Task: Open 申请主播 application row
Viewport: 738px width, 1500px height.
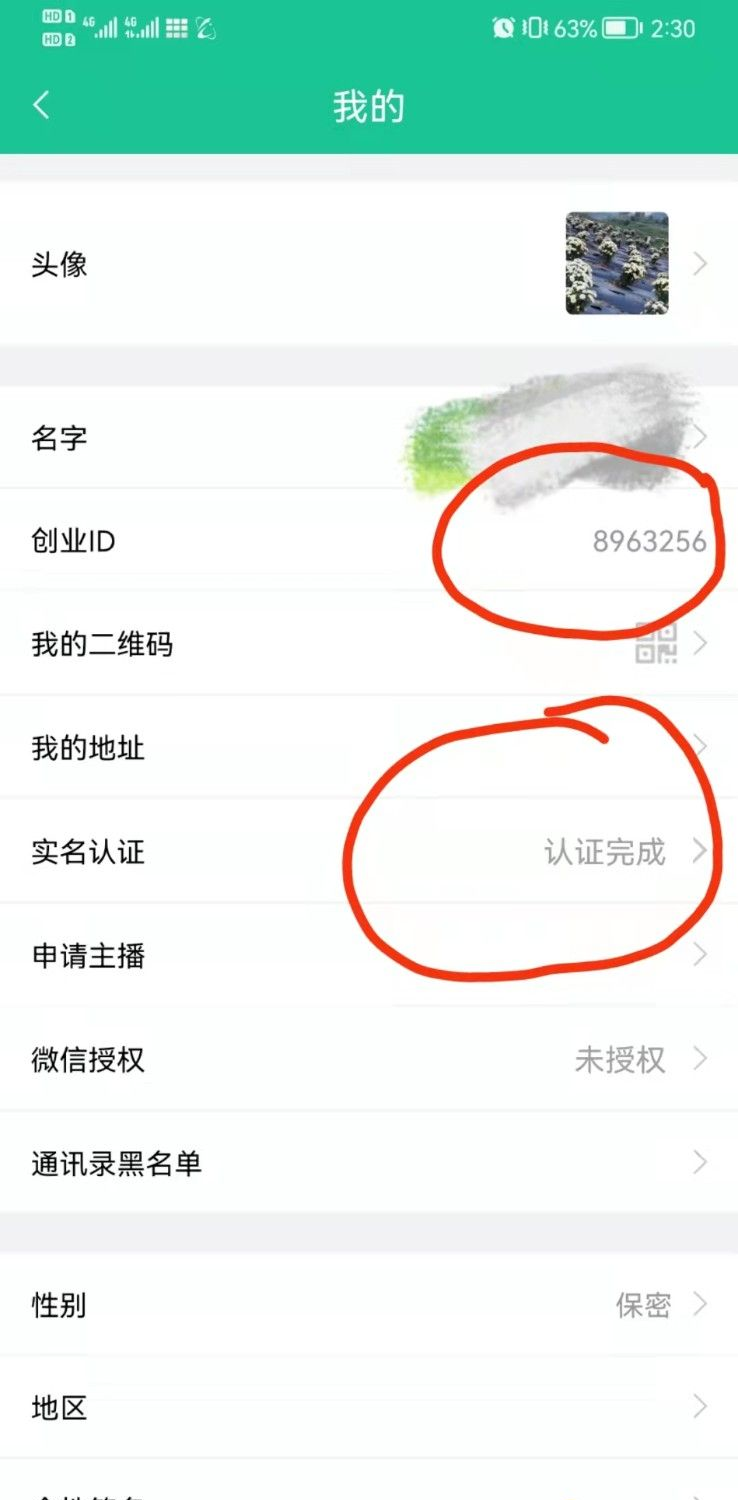Action: [x=368, y=956]
